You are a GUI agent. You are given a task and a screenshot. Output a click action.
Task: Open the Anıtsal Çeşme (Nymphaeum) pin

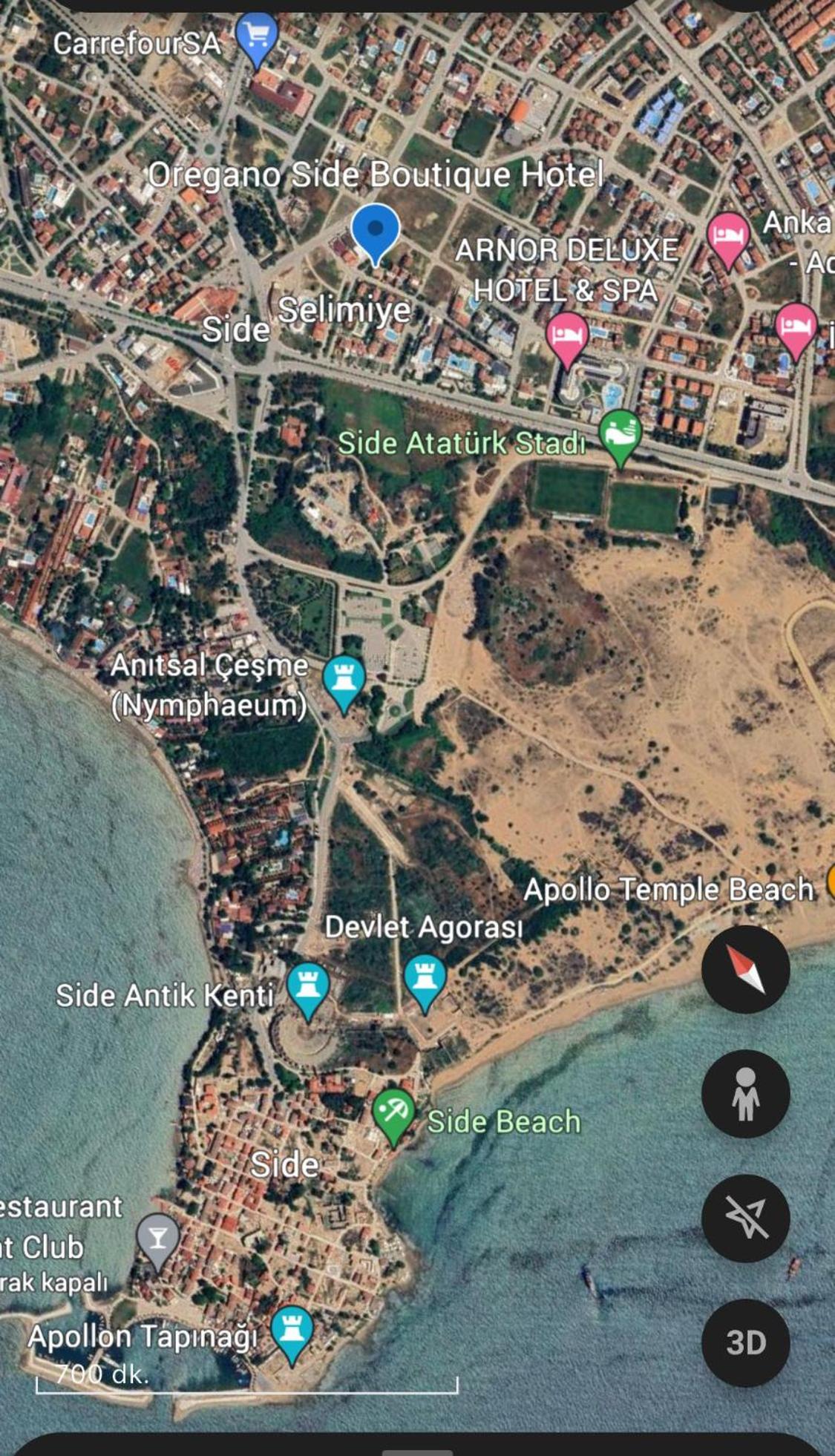coord(344,680)
